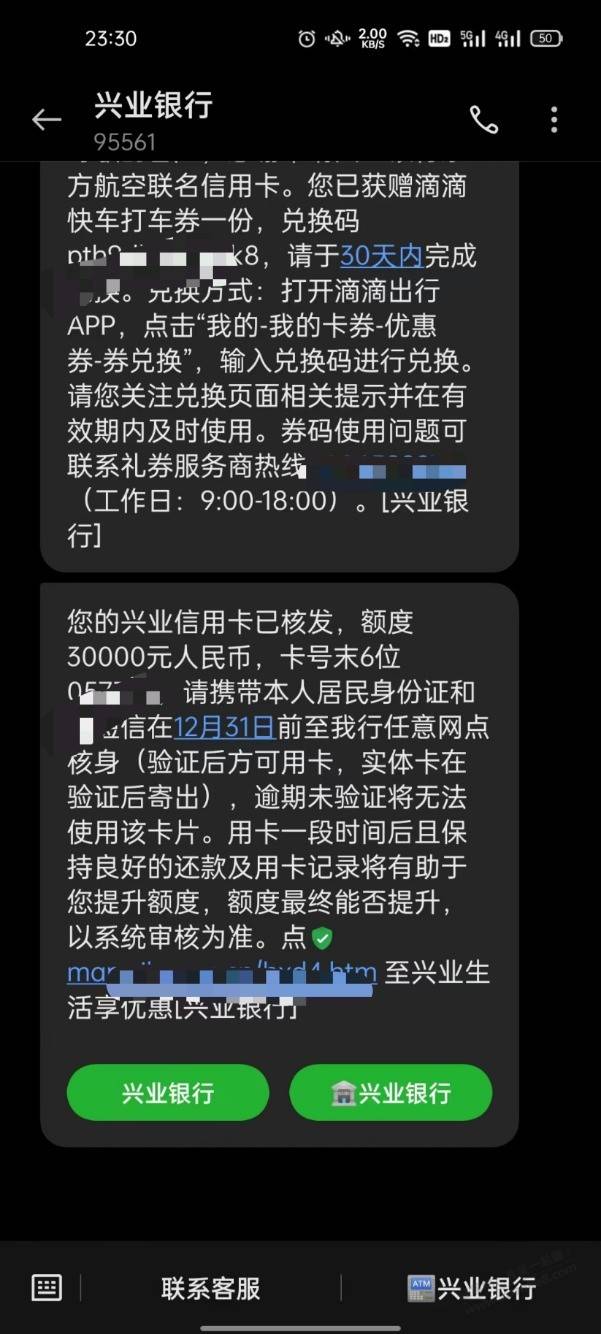Image resolution: width=601 pixels, height=1334 pixels.
Task: Tap the plain green 兴业银行 button
Action: (168, 1092)
